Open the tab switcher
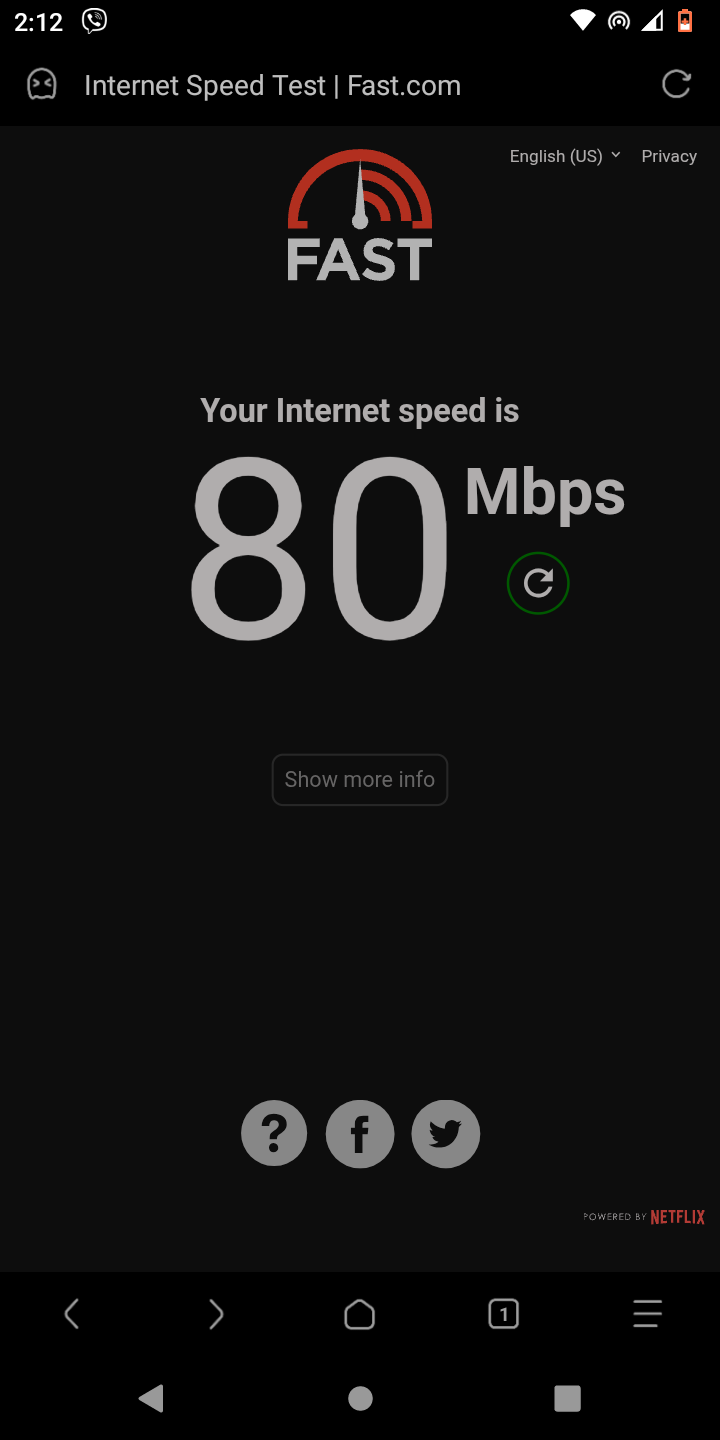Viewport: 720px width, 1440px height. 504,1314
